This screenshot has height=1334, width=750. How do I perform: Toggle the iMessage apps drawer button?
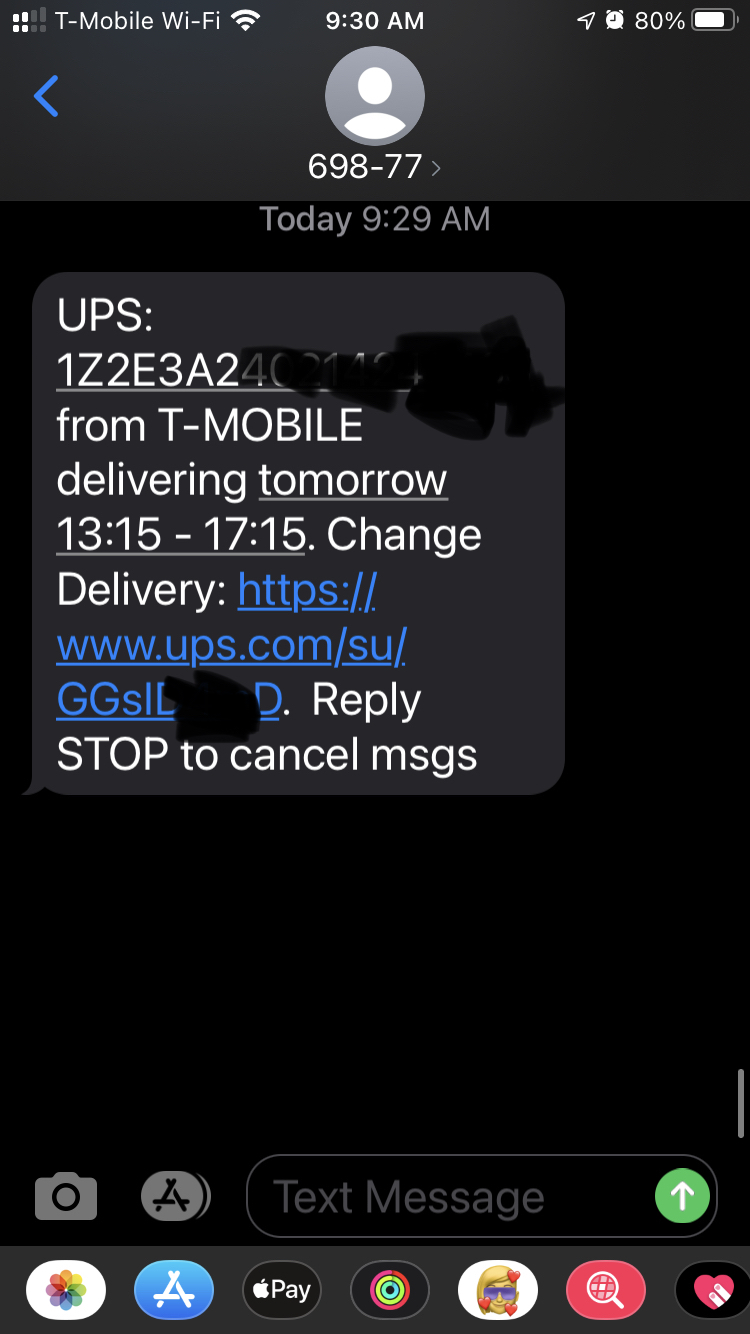(175, 1196)
